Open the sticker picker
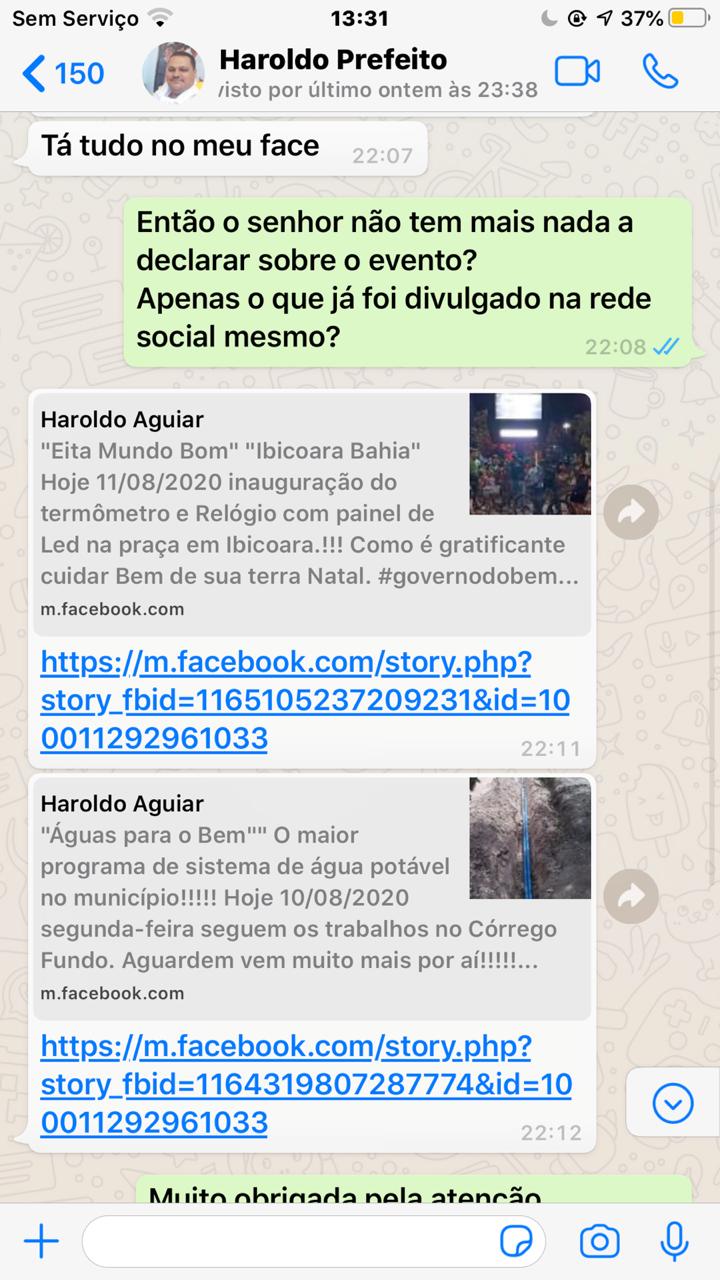The height and width of the screenshot is (1280, 720). click(x=516, y=1242)
